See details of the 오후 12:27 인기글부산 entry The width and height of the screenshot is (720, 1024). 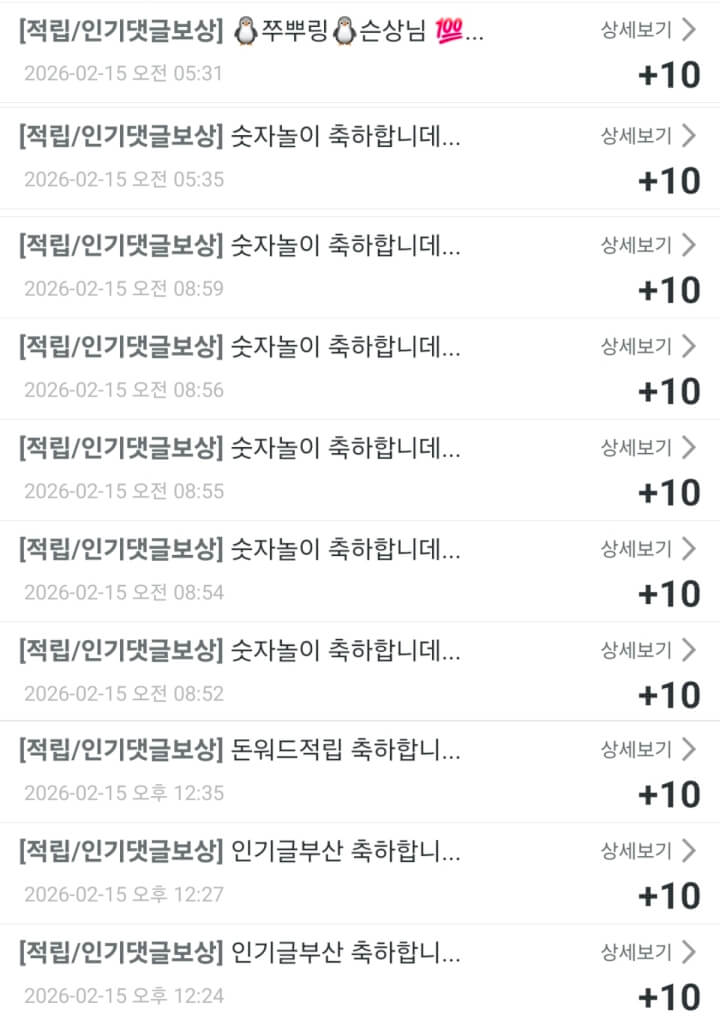(x=647, y=850)
